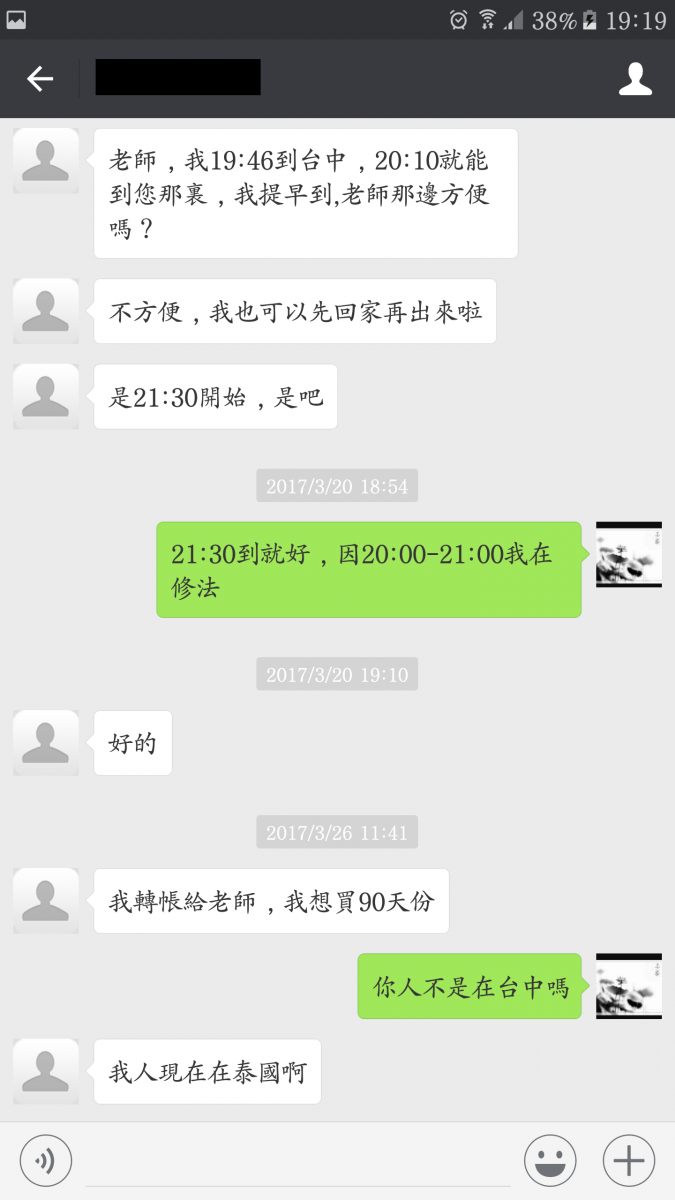675x1200 pixels.
Task: Tap the message text field
Action: pos(298,1162)
